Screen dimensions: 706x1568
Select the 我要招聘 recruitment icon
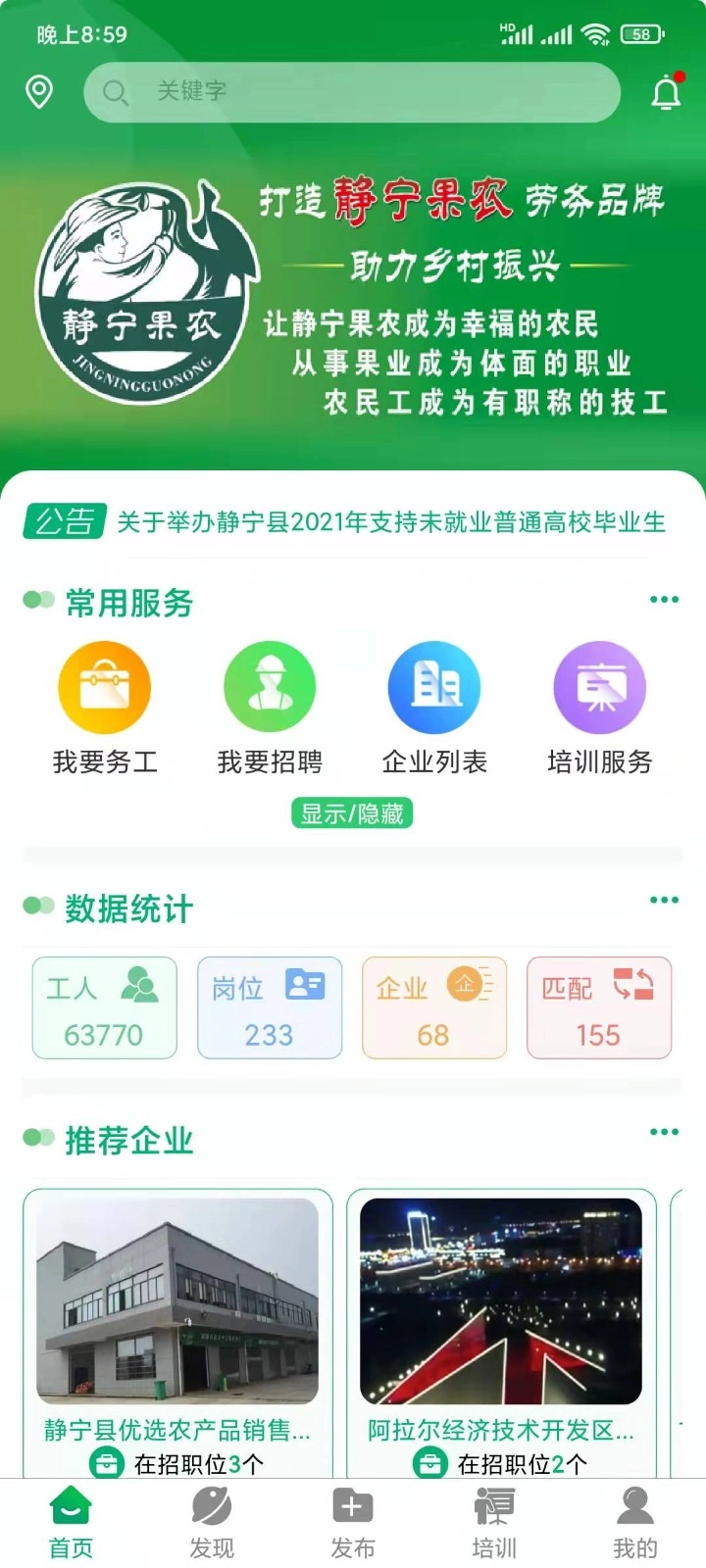pyautogui.click(x=270, y=686)
